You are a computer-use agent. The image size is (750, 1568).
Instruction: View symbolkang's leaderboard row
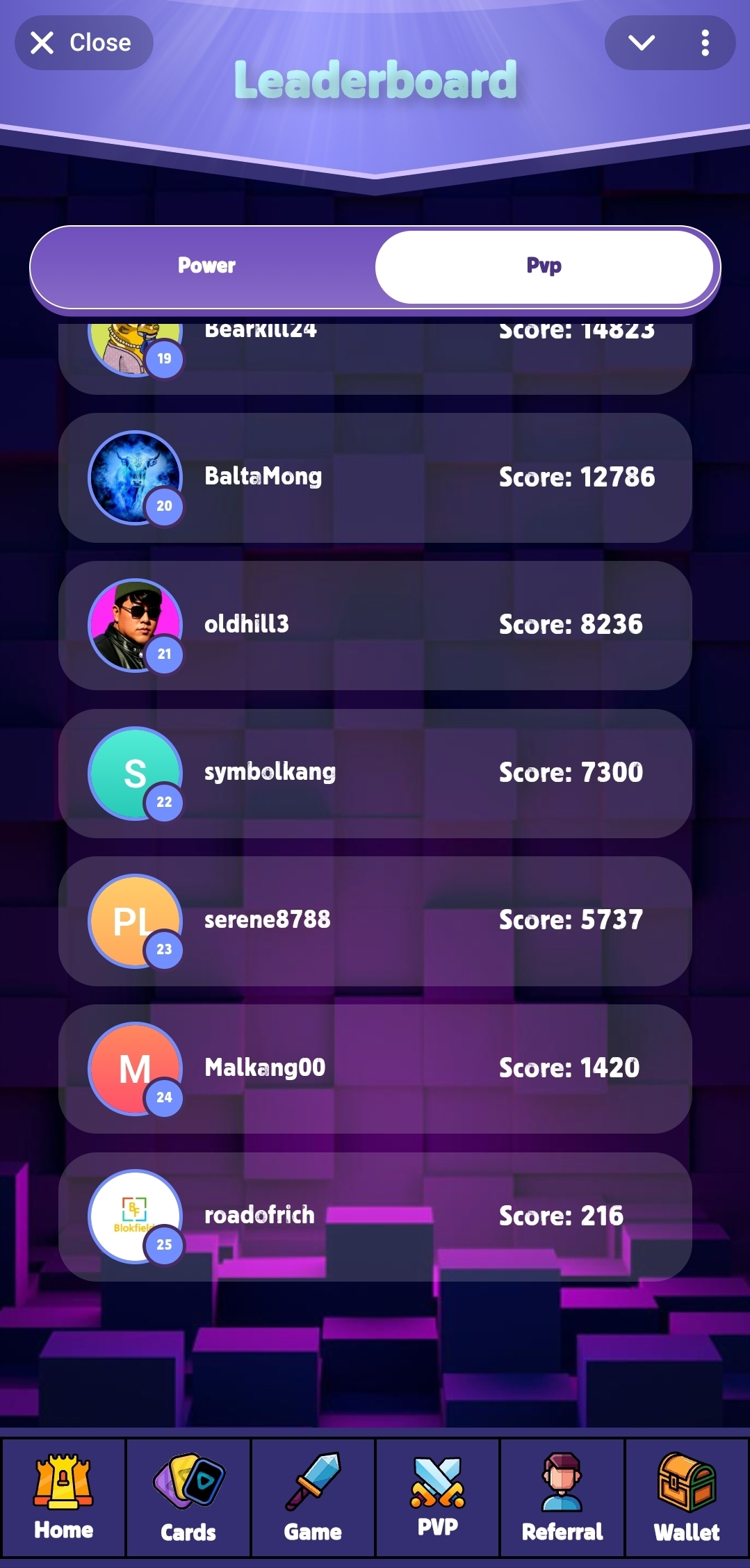375,773
